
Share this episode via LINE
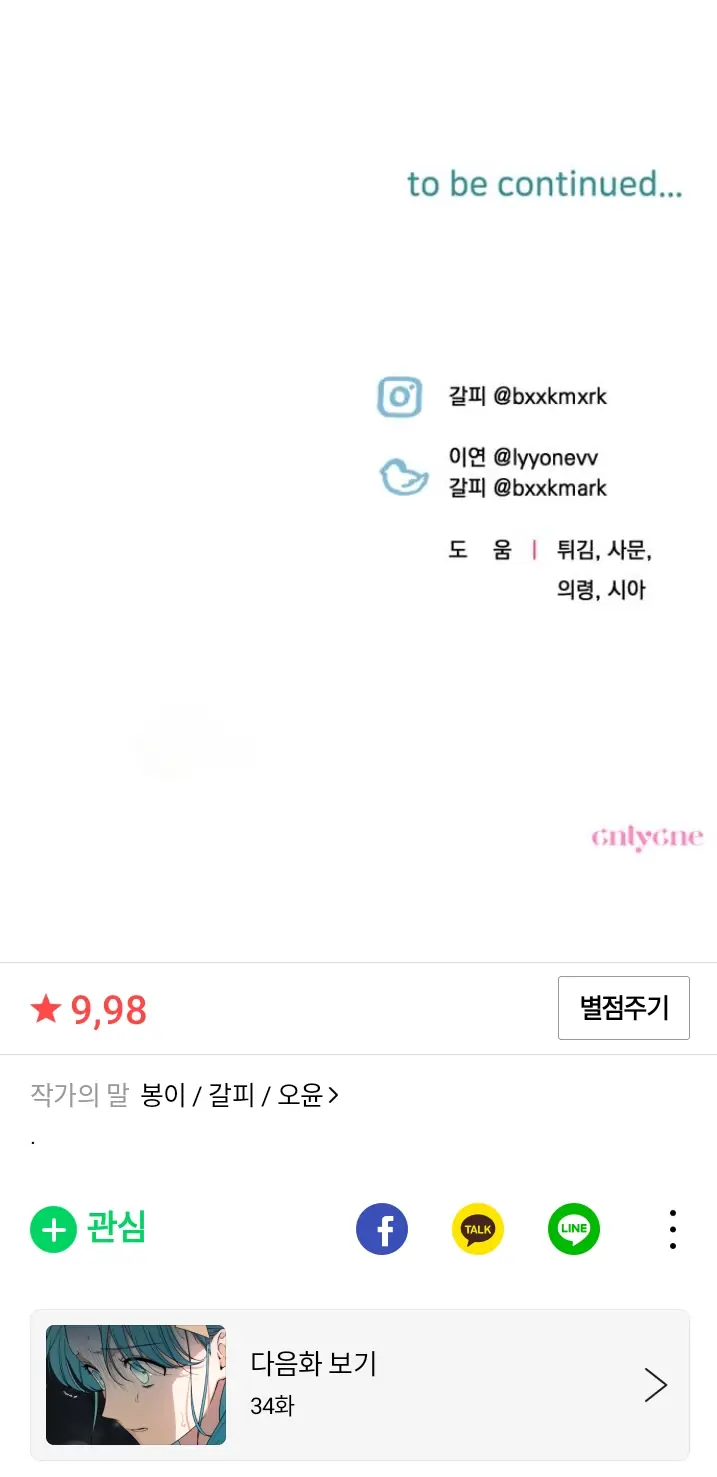[x=574, y=1229]
